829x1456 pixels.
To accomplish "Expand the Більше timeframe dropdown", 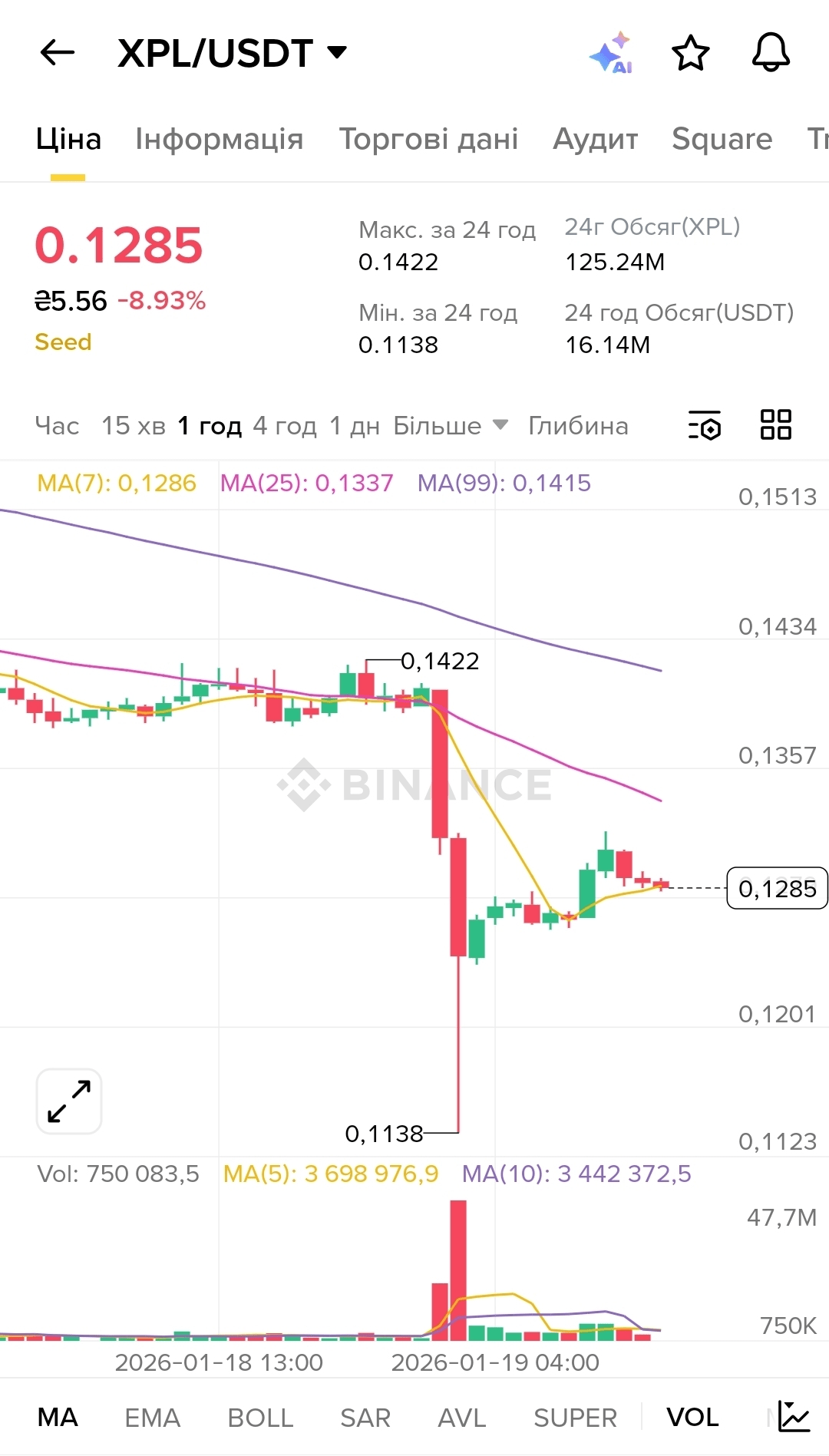I will tap(451, 425).
